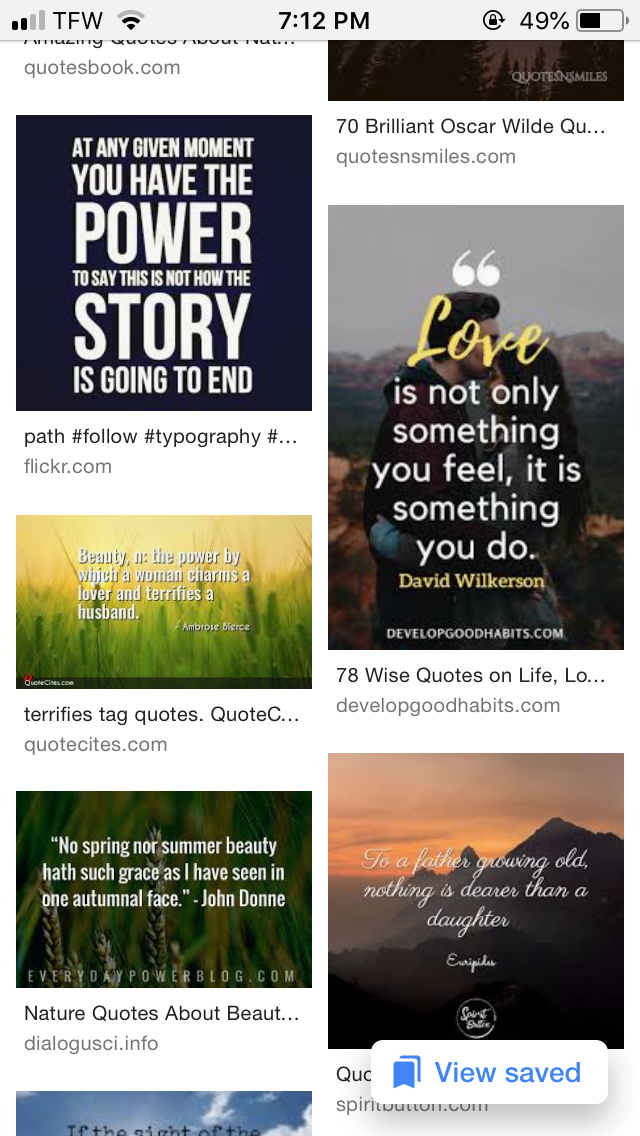Image resolution: width=640 pixels, height=1136 pixels.
Task: Open the partially visible sky quote image
Action: (164, 1114)
